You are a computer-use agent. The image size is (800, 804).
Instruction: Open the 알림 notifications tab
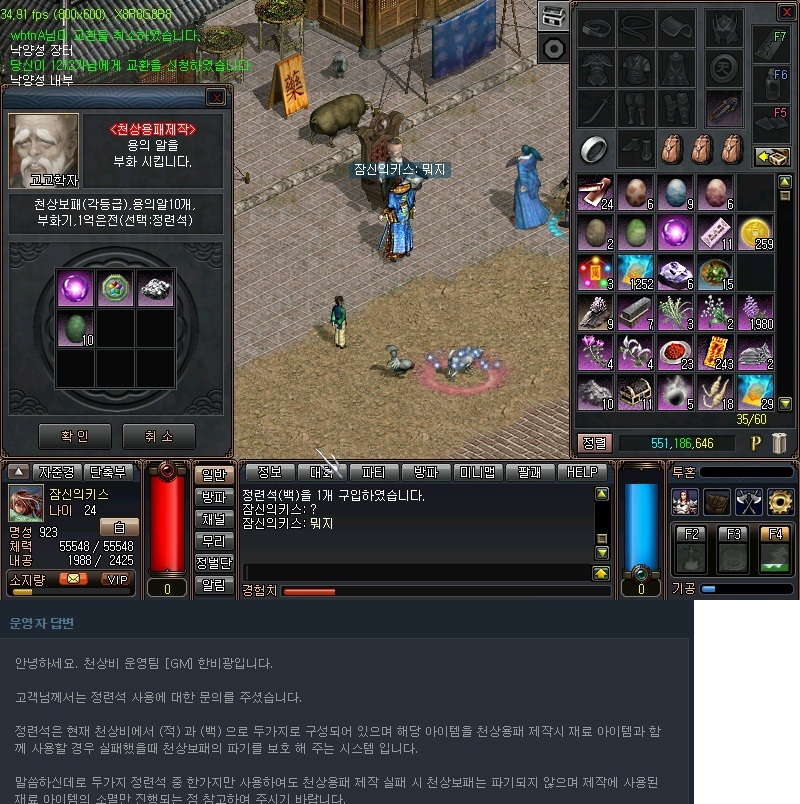pos(214,585)
